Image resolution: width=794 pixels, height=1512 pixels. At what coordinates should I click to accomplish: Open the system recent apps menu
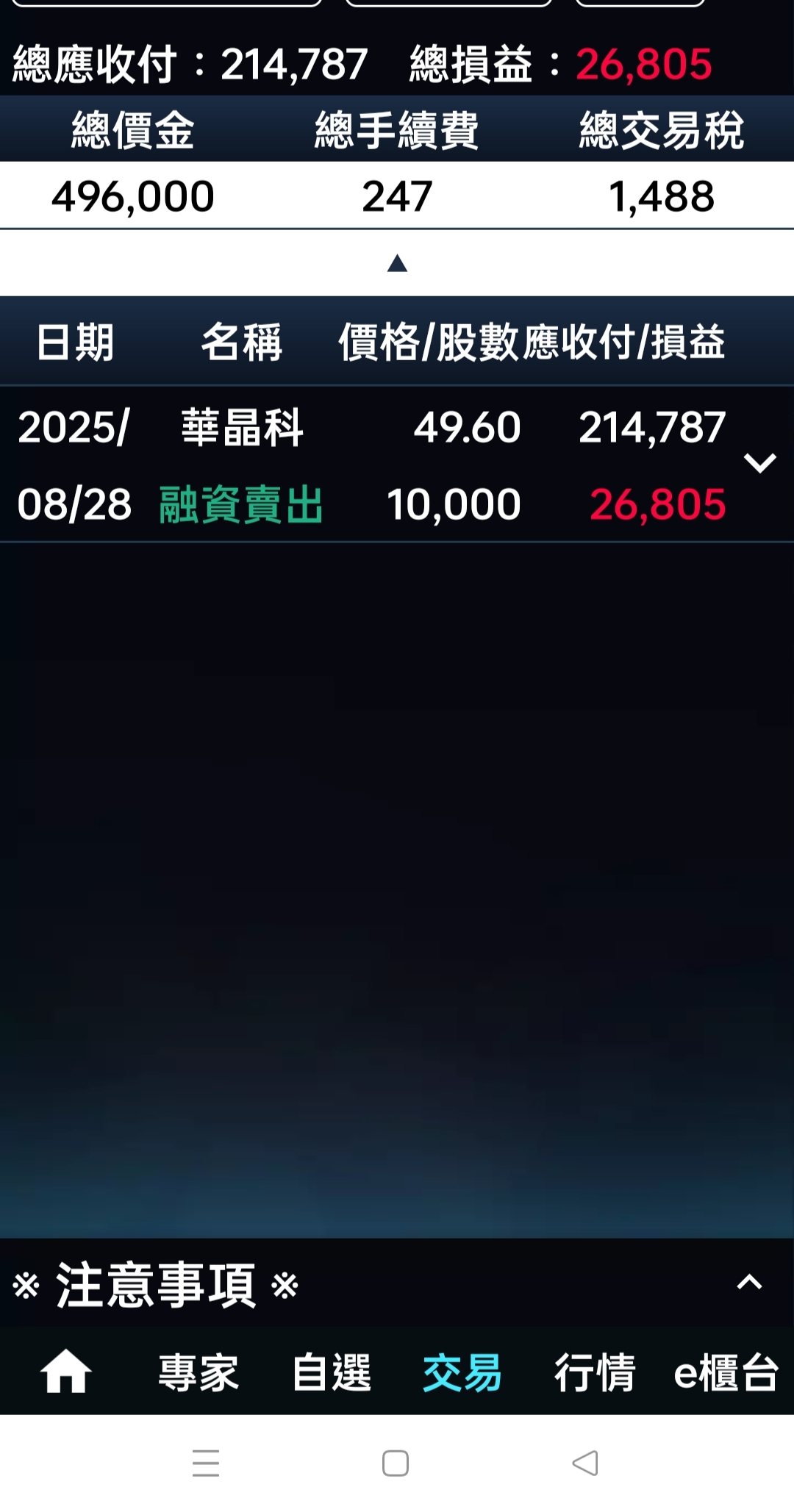206,1463
